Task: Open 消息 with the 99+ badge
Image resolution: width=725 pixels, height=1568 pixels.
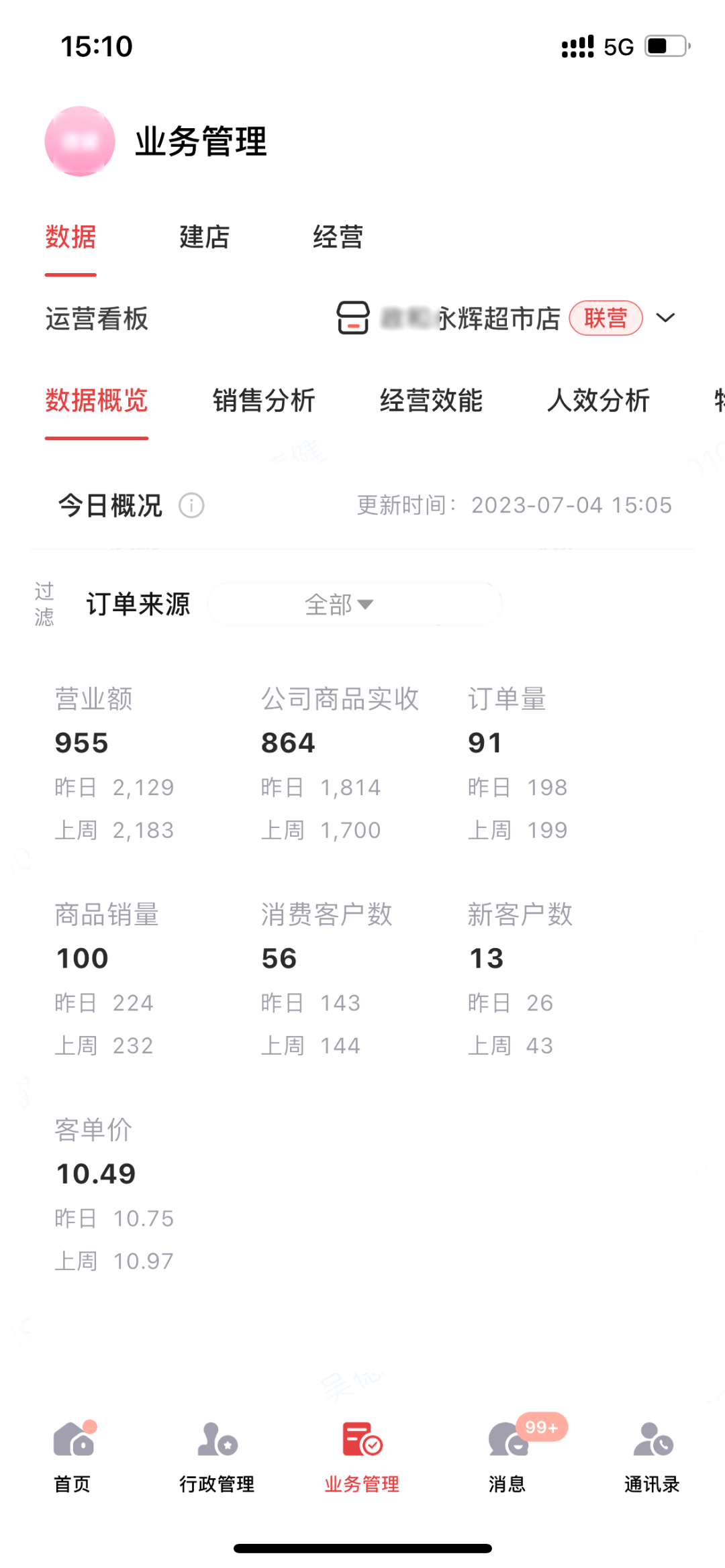Action: 507,1455
